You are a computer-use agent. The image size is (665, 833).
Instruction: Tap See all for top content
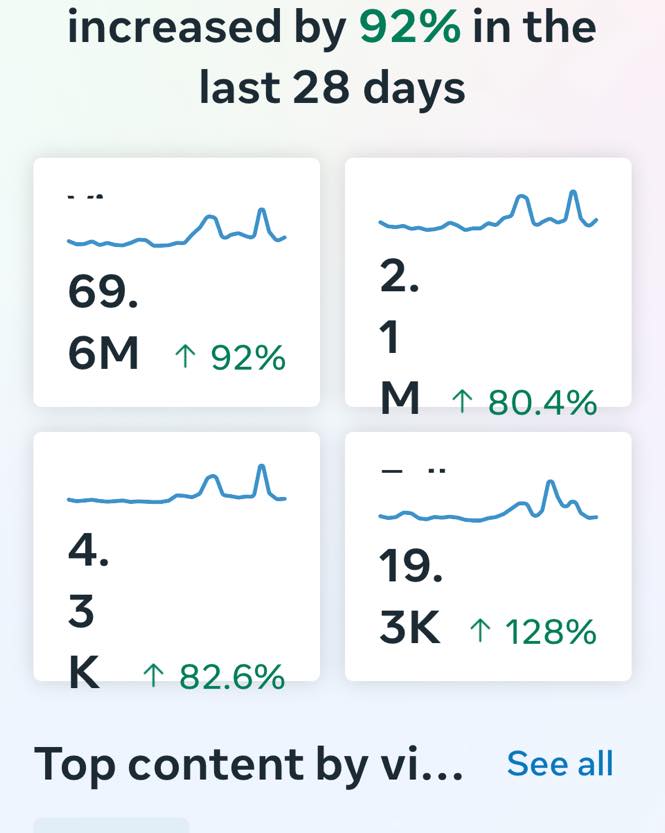click(x=559, y=764)
